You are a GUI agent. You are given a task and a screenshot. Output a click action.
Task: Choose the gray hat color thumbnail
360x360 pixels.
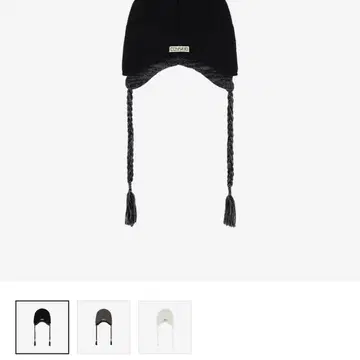(x=104, y=327)
